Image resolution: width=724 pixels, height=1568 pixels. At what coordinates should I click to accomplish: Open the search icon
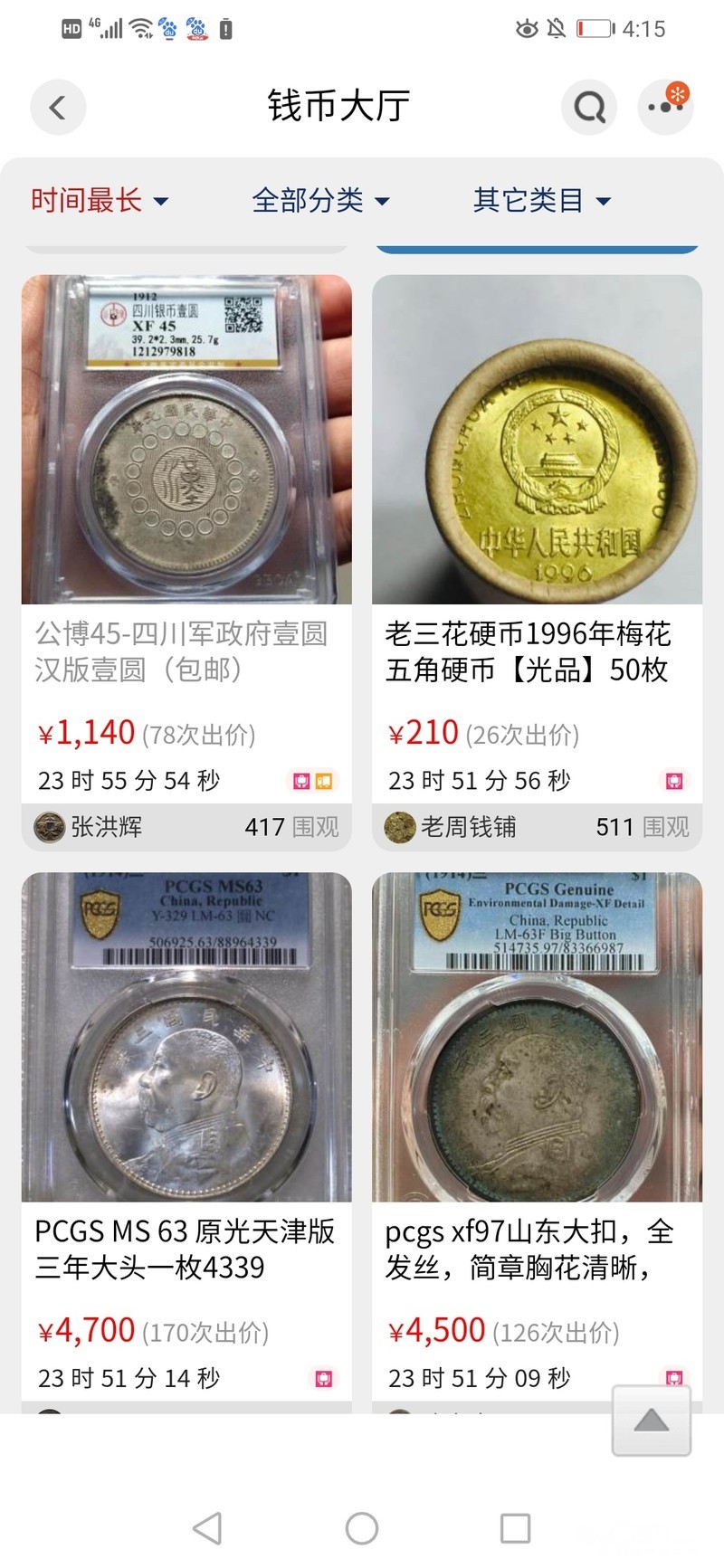[589, 108]
